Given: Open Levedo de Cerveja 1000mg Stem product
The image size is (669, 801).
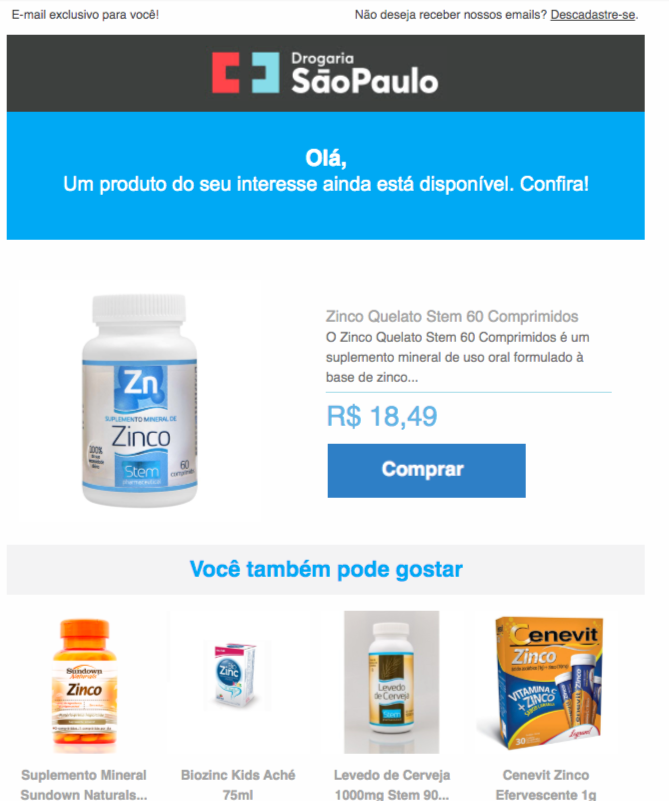Looking at the screenshot, I should click(391, 682).
